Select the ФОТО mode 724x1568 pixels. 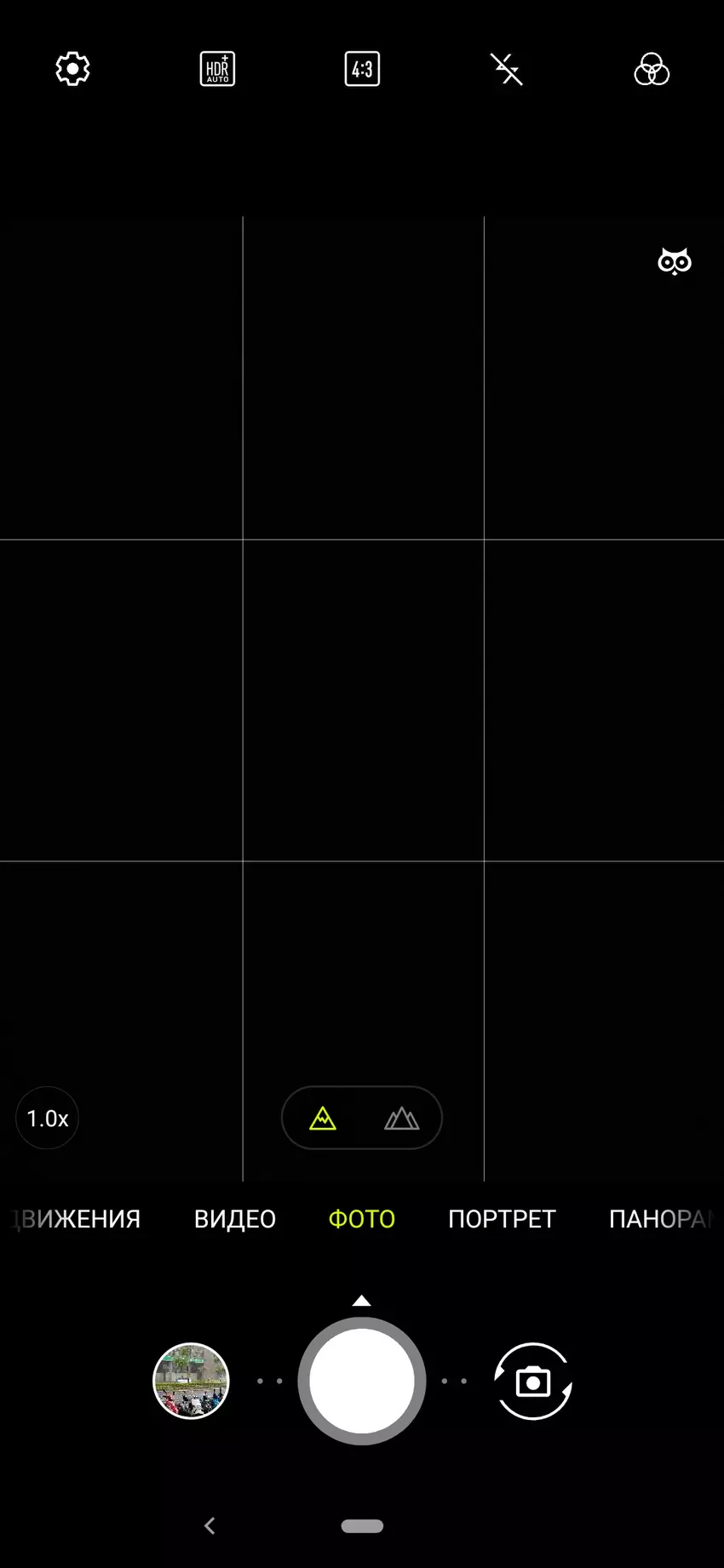362,1219
